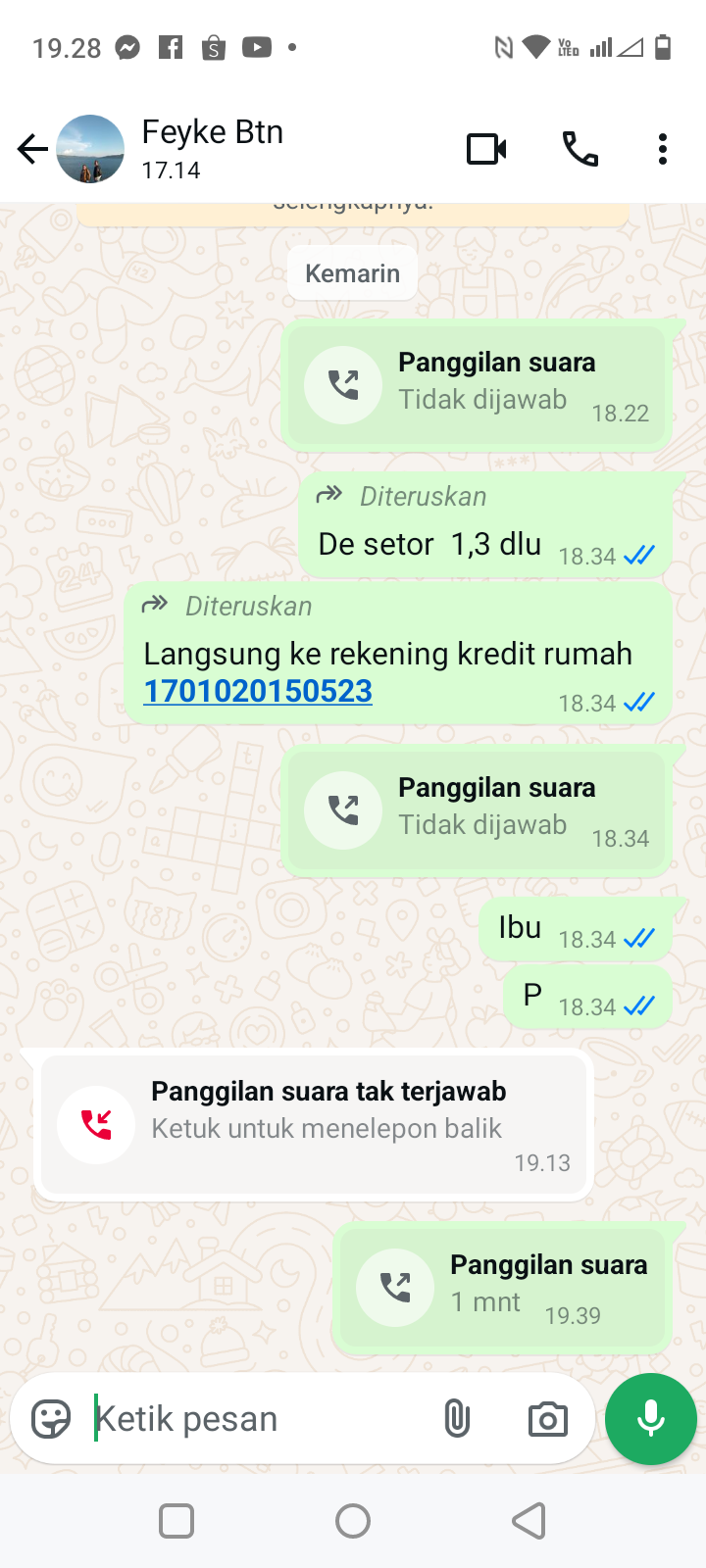The height and width of the screenshot is (1568, 706).
Task: Go back to the chat list
Action: pos(32,149)
